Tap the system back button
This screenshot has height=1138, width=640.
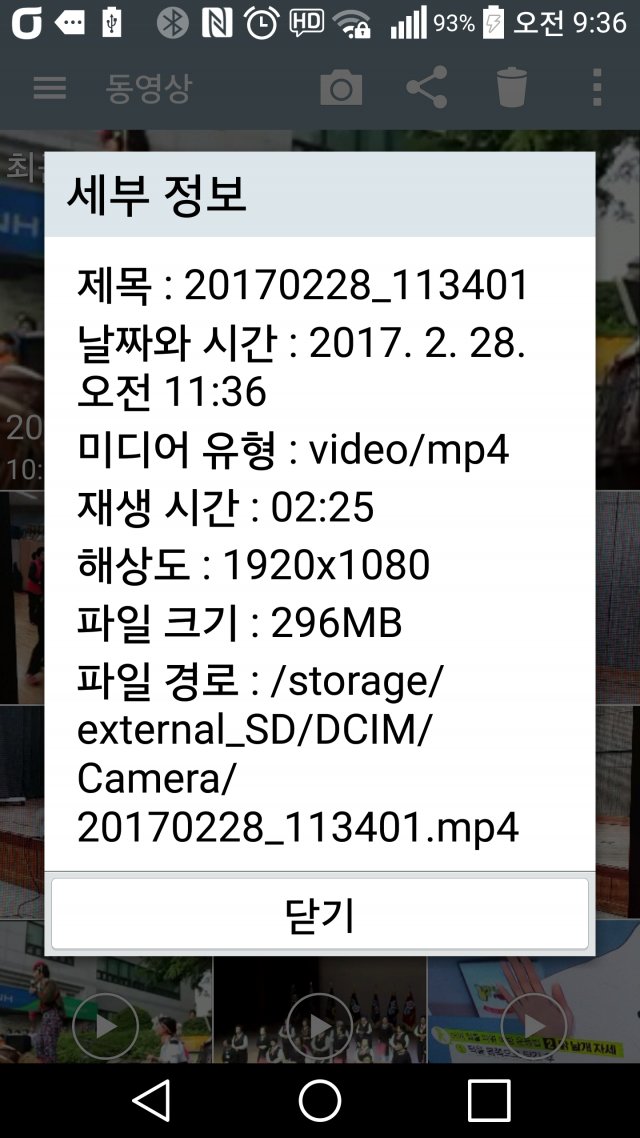152,1100
